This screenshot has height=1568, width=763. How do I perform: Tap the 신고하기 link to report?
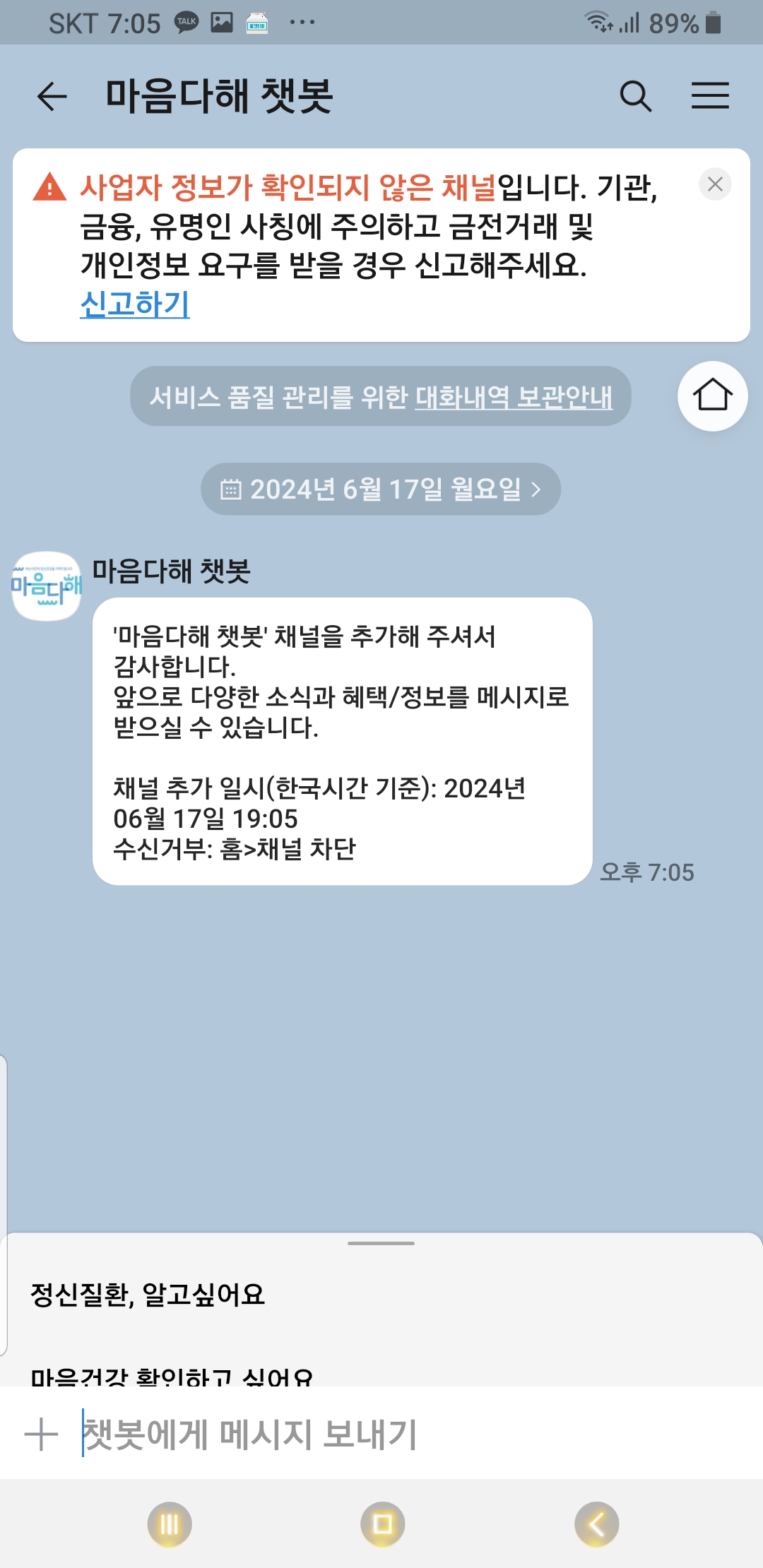tap(135, 304)
